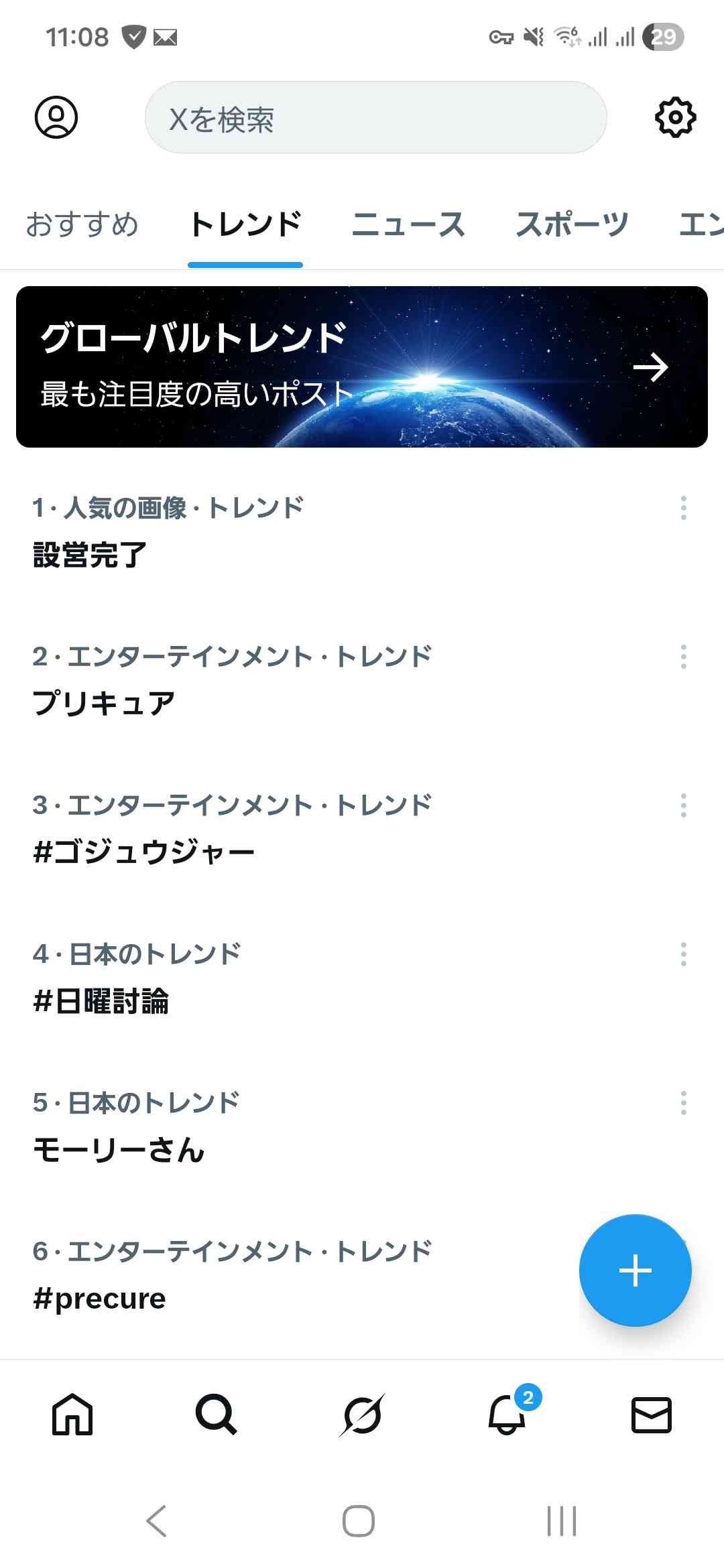Open more options for 設営完了
The width and height of the screenshot is (724, 1568).
[x=683, y=508]
